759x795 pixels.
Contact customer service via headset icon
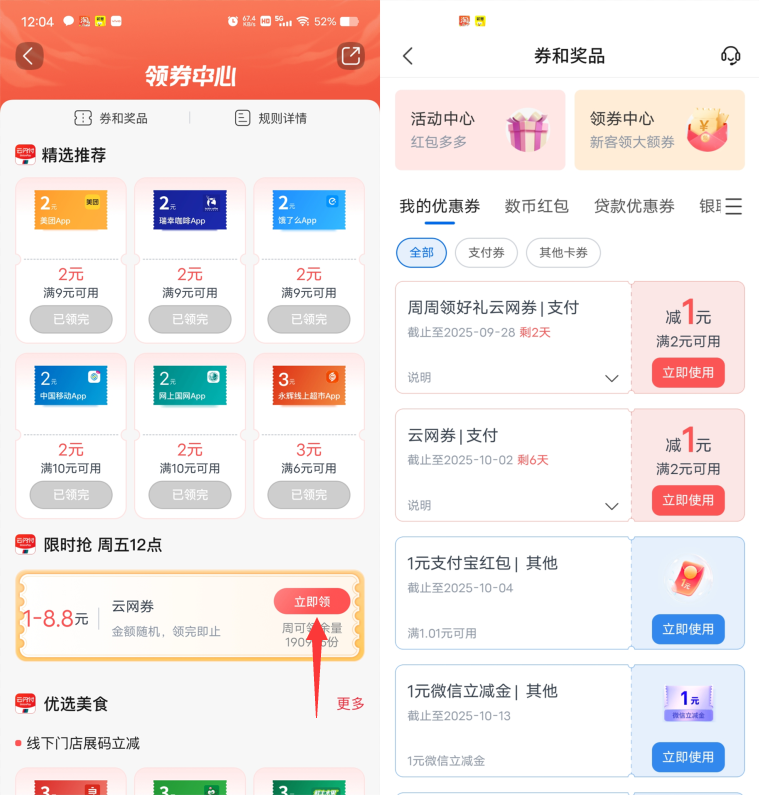pos(730,56)
